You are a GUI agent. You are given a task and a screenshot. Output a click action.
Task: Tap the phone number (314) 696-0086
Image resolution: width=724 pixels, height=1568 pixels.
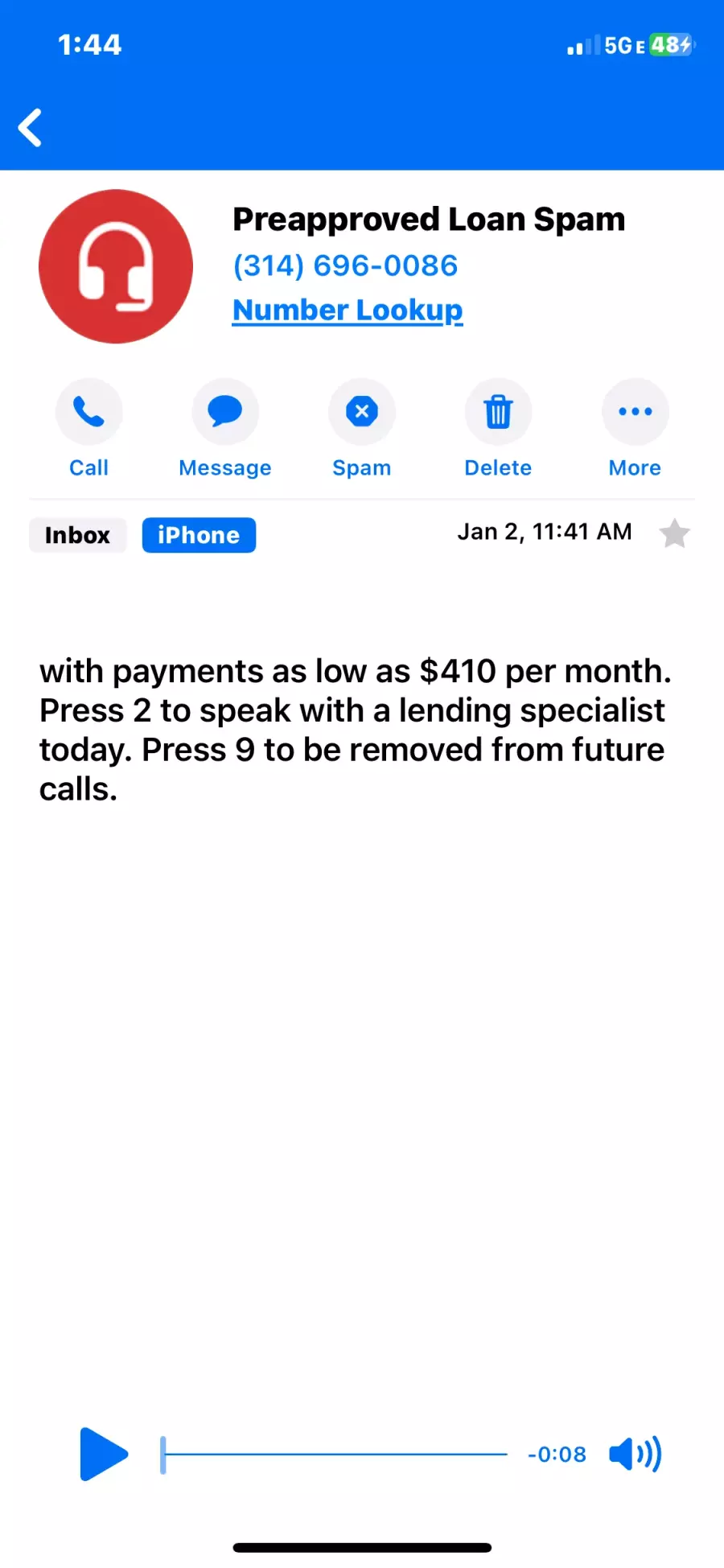(x=345, y=265)
